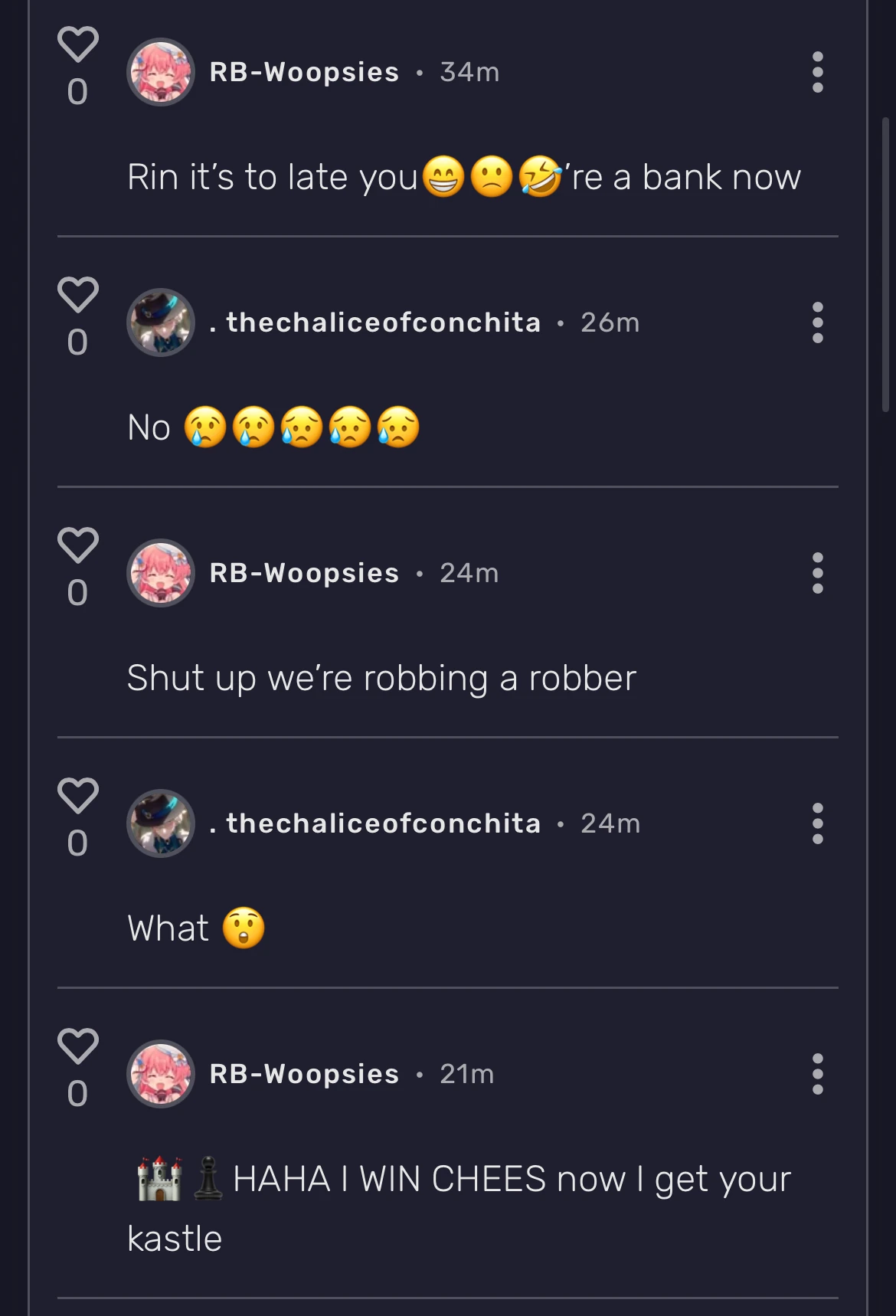Viewport: 896px width, 1316px height.
Task: Like the 'HAHA I WIN CHEES' comment
Action: (x=78, y=1046)
